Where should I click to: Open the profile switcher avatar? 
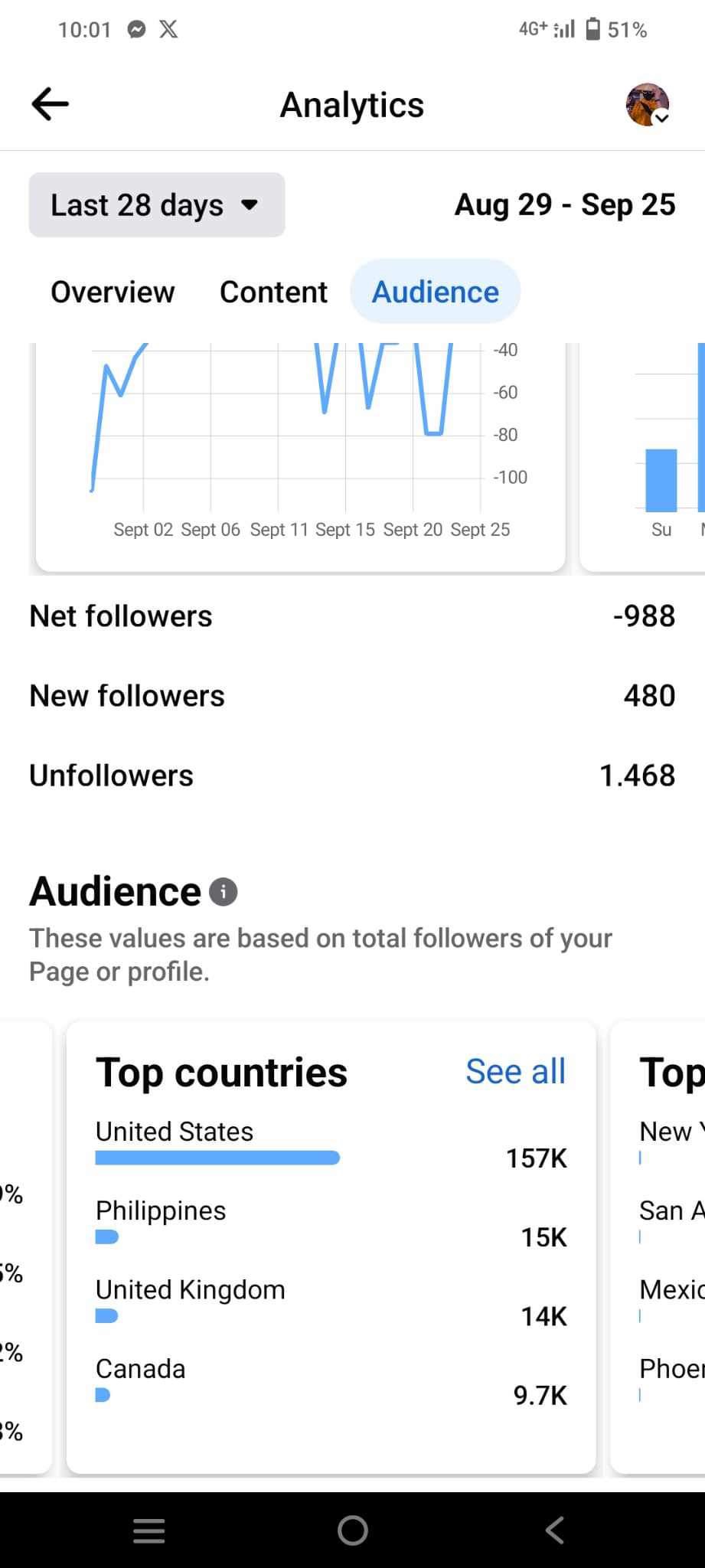click(648, 104)
